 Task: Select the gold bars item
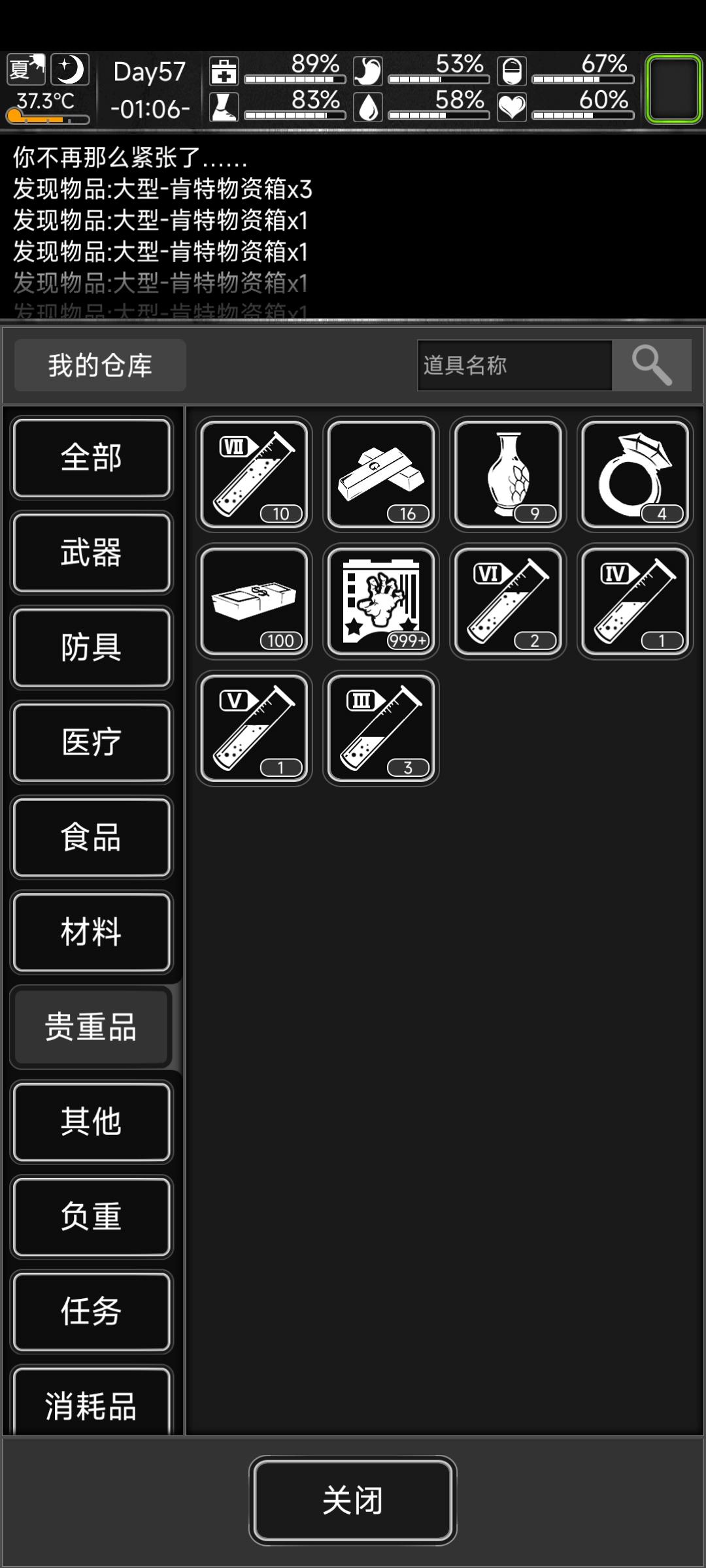pos(381,474)
